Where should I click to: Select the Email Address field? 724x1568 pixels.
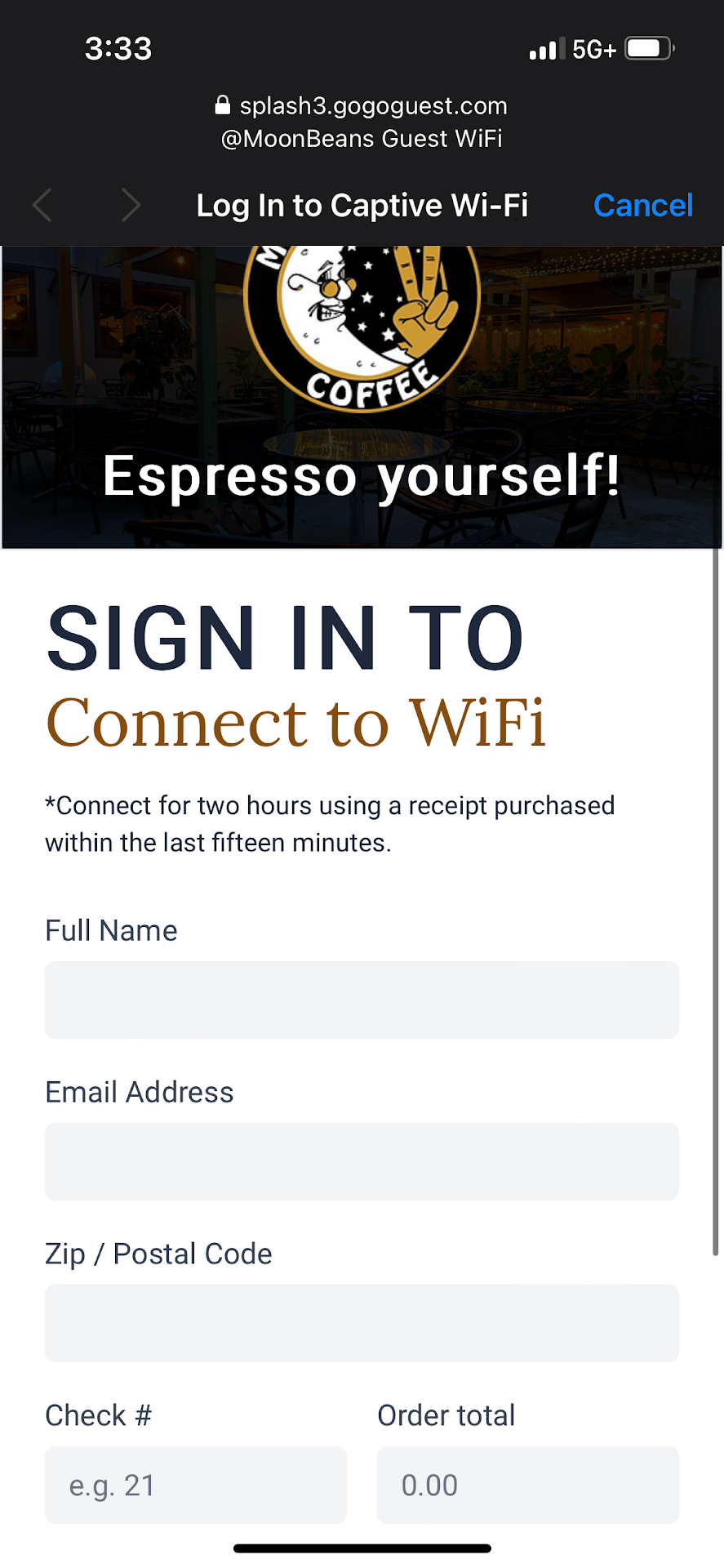click(362, 1161)
